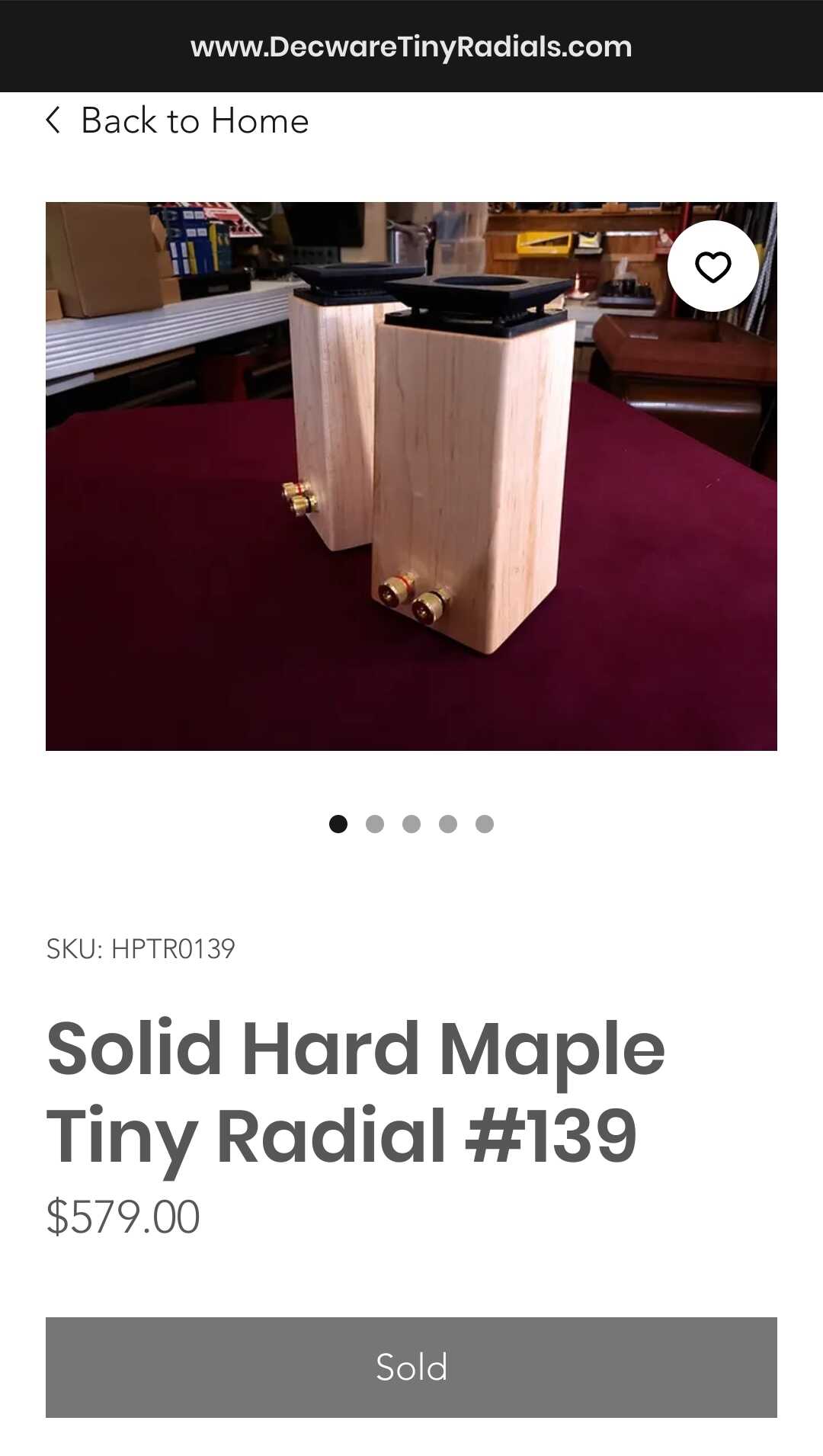Viewport: 823px width, 1456px height.
Task: View the last gallery image dot
Action: (485, 824)
